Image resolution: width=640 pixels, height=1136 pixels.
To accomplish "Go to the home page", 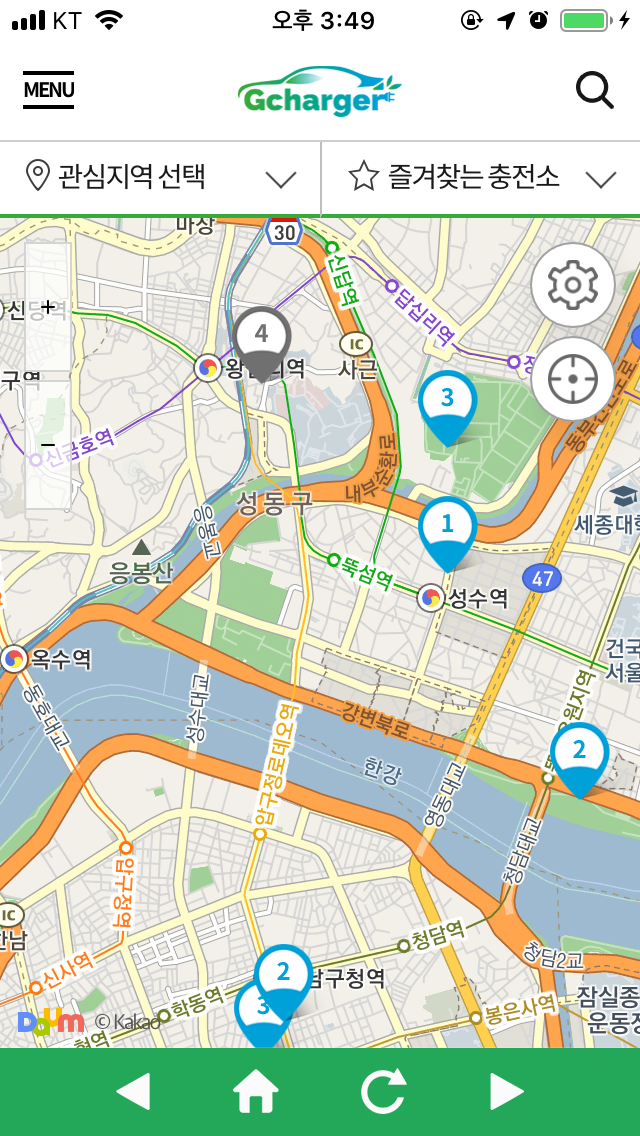I will pyautogui.click(x=256, y=1092).
